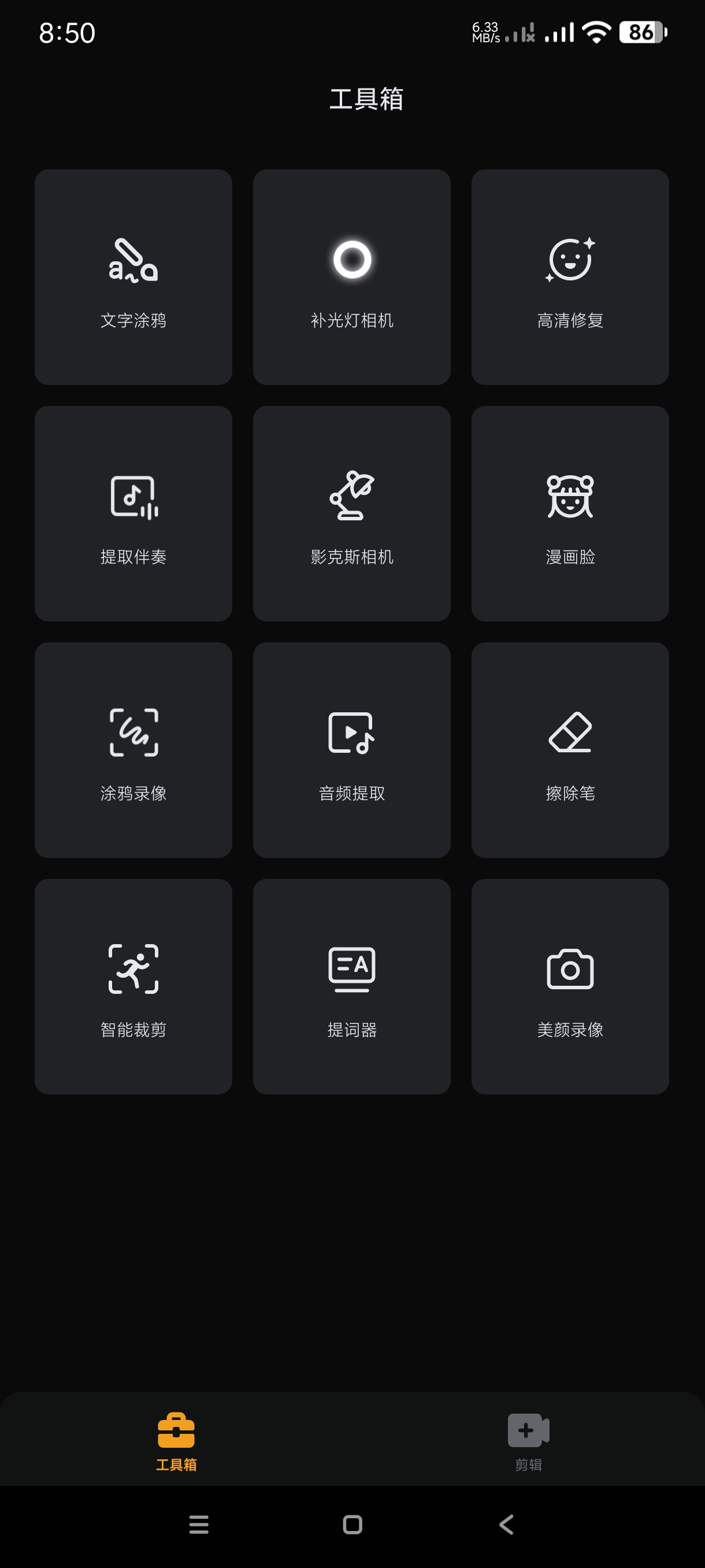Open 智能裁剪
The width and height of the screenshot is (705, 1568).
[x=133, y=985]
